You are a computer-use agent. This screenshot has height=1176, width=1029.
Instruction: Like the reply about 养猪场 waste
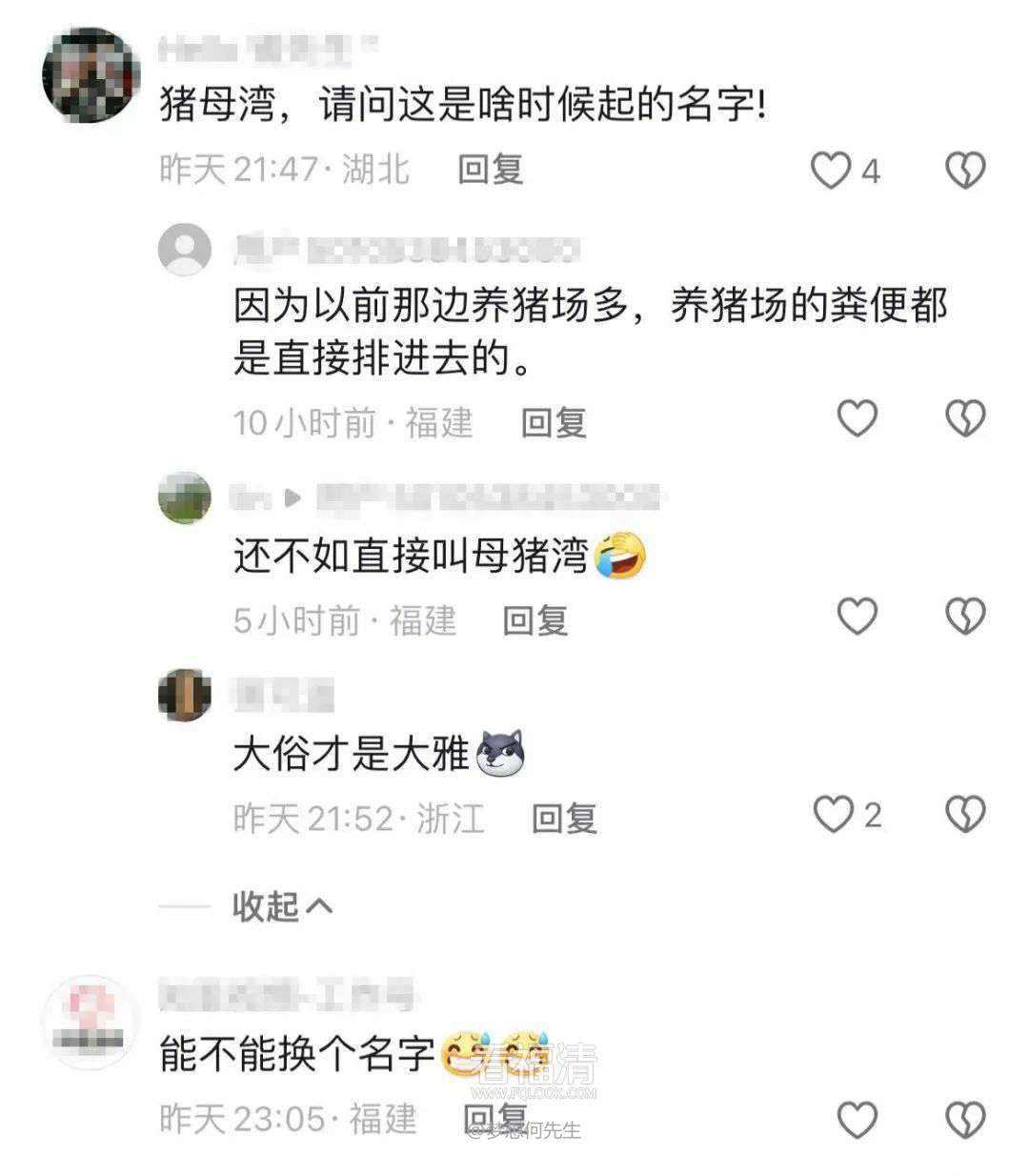pyautogui.click(x=857, y=418)
